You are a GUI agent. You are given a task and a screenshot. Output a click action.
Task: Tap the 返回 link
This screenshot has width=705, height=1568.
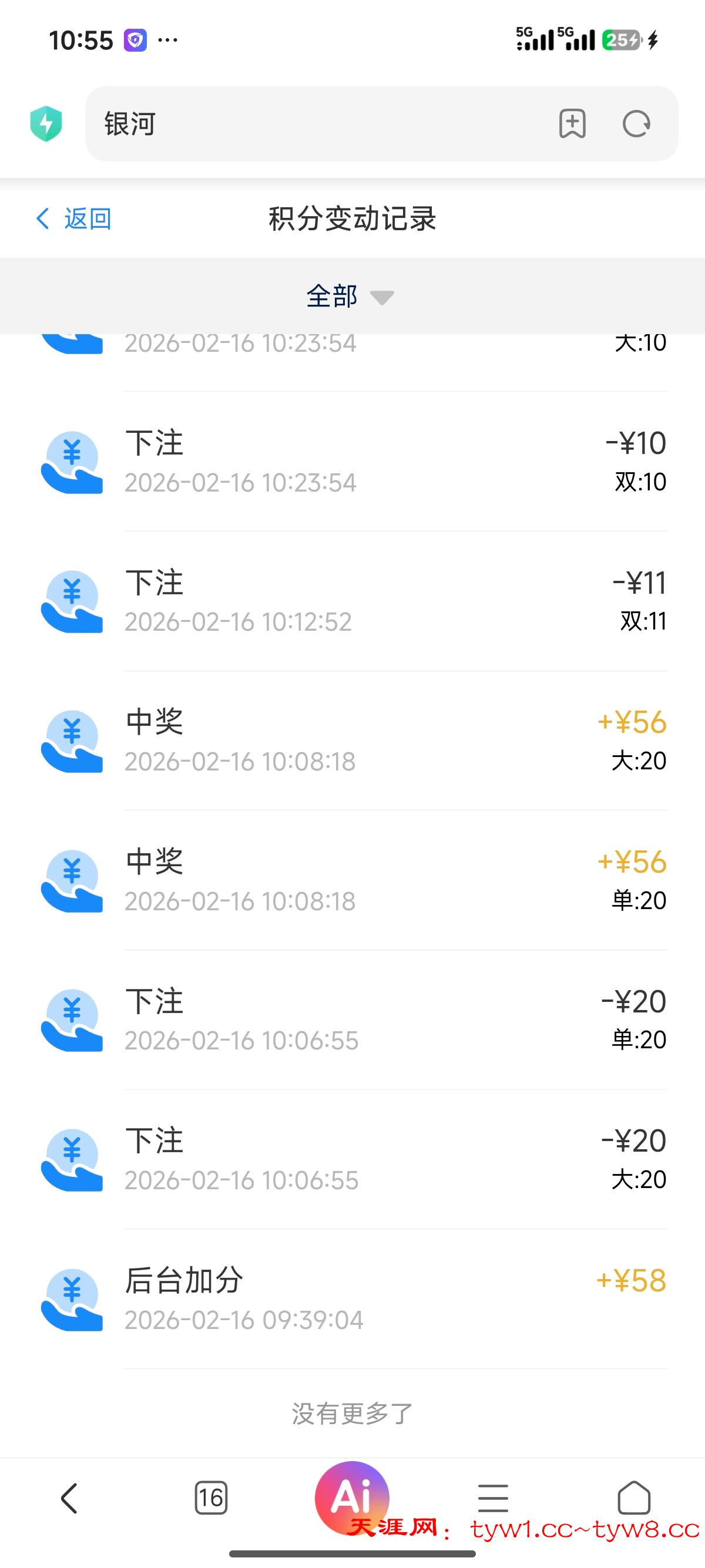click(x=87, y=219)
